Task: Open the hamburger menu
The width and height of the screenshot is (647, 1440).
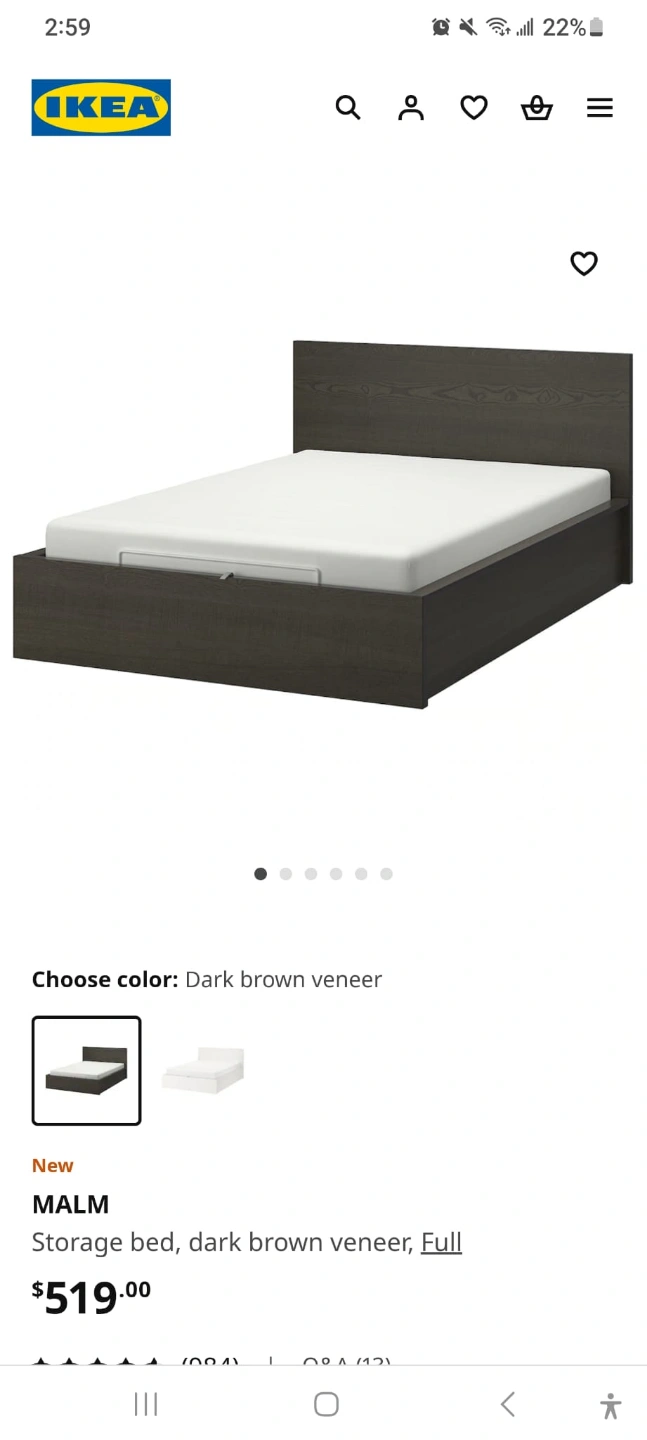Action: coord(600,107)
